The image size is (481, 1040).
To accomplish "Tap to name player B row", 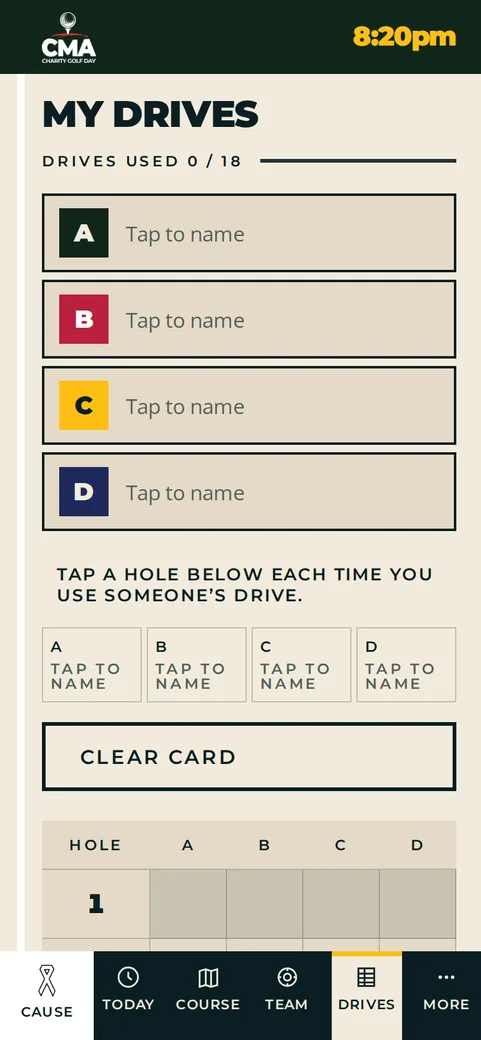I will pos(249,319).
